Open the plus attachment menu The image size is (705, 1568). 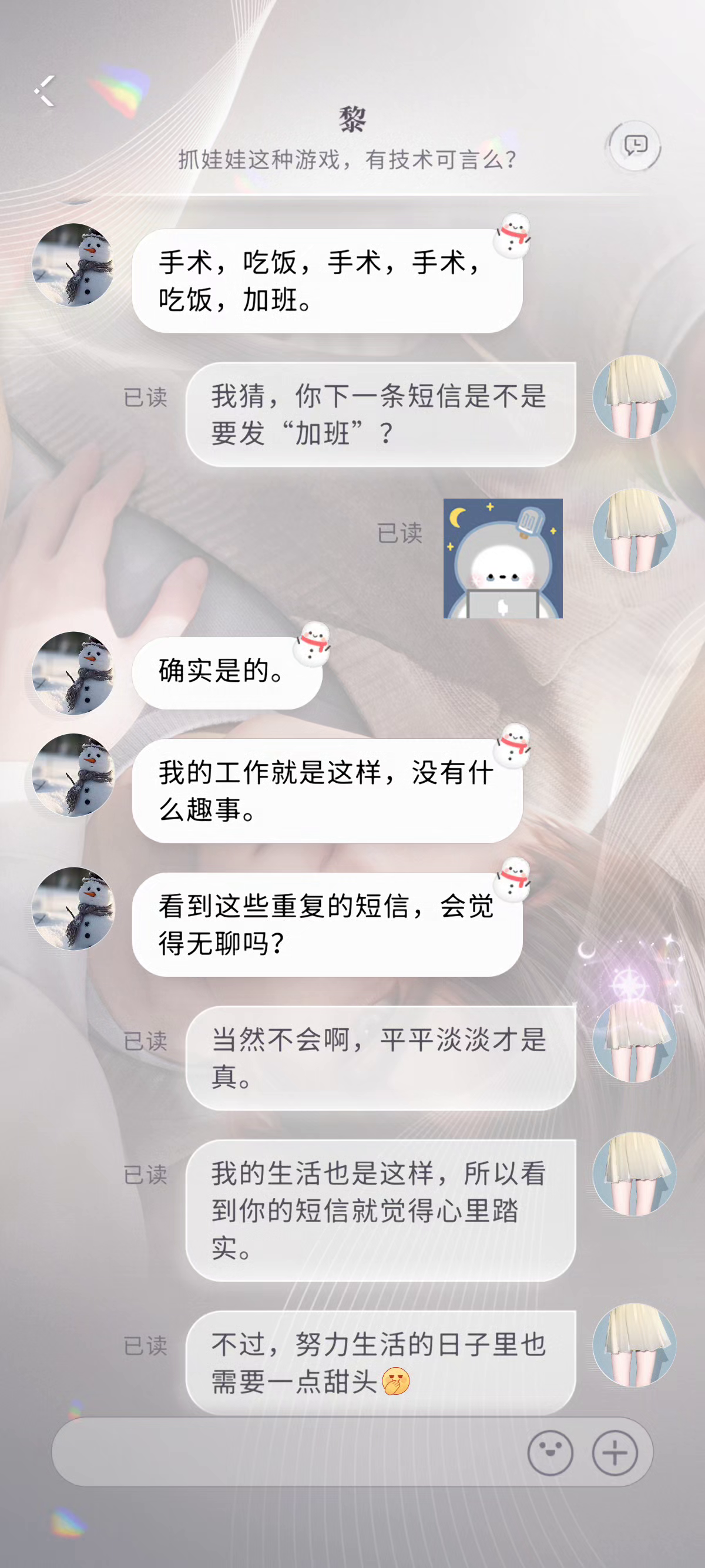[615, 1453]
